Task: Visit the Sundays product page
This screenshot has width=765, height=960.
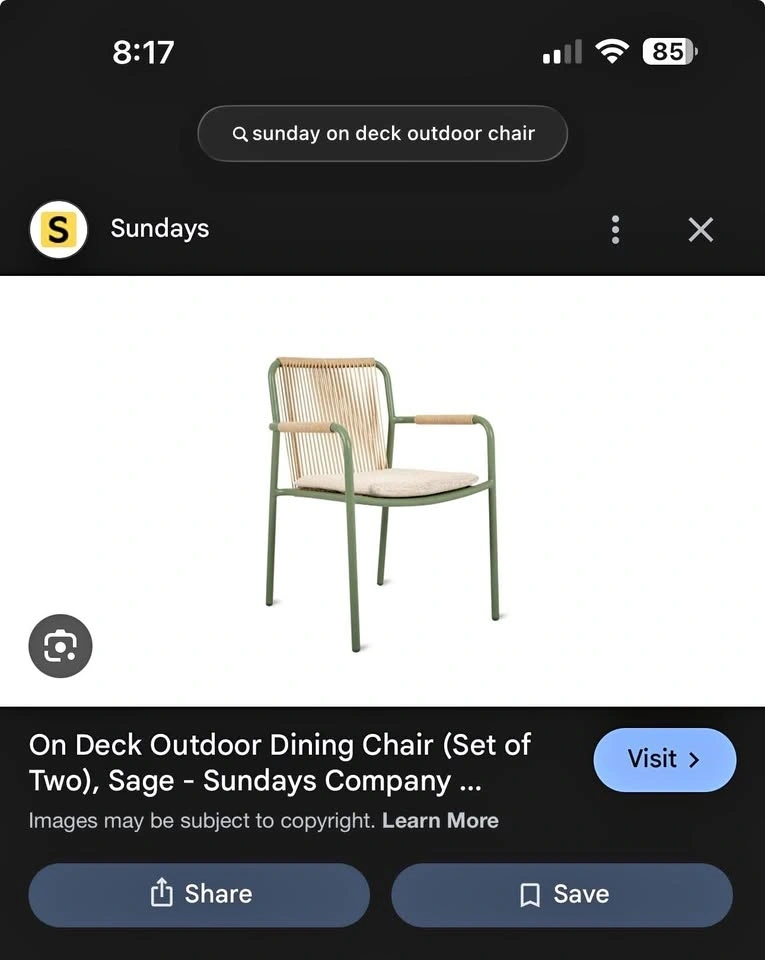Action: click(x=665, y=760)
